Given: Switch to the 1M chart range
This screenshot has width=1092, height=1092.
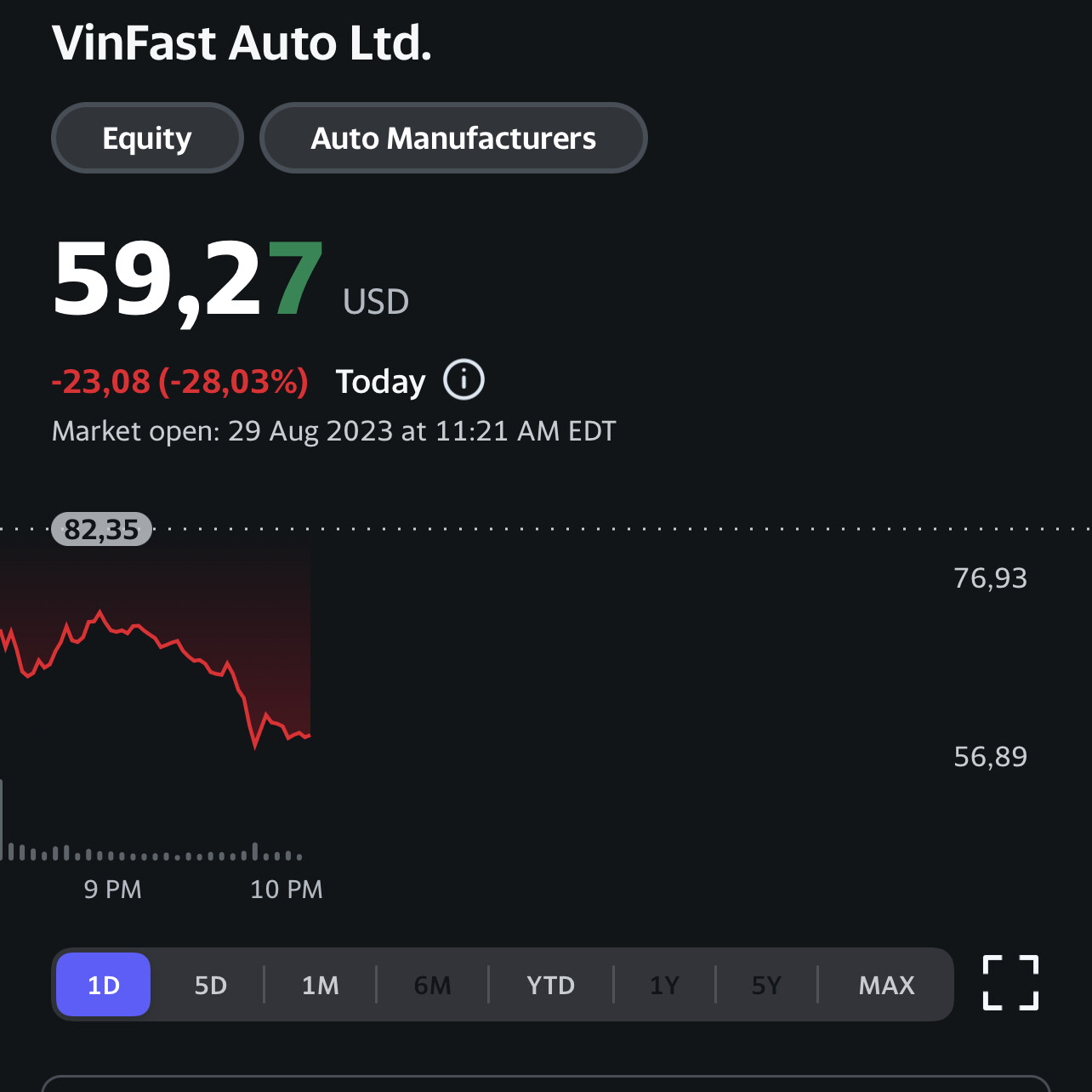Looking at the screenshot, I should click(x=321, y=985).
